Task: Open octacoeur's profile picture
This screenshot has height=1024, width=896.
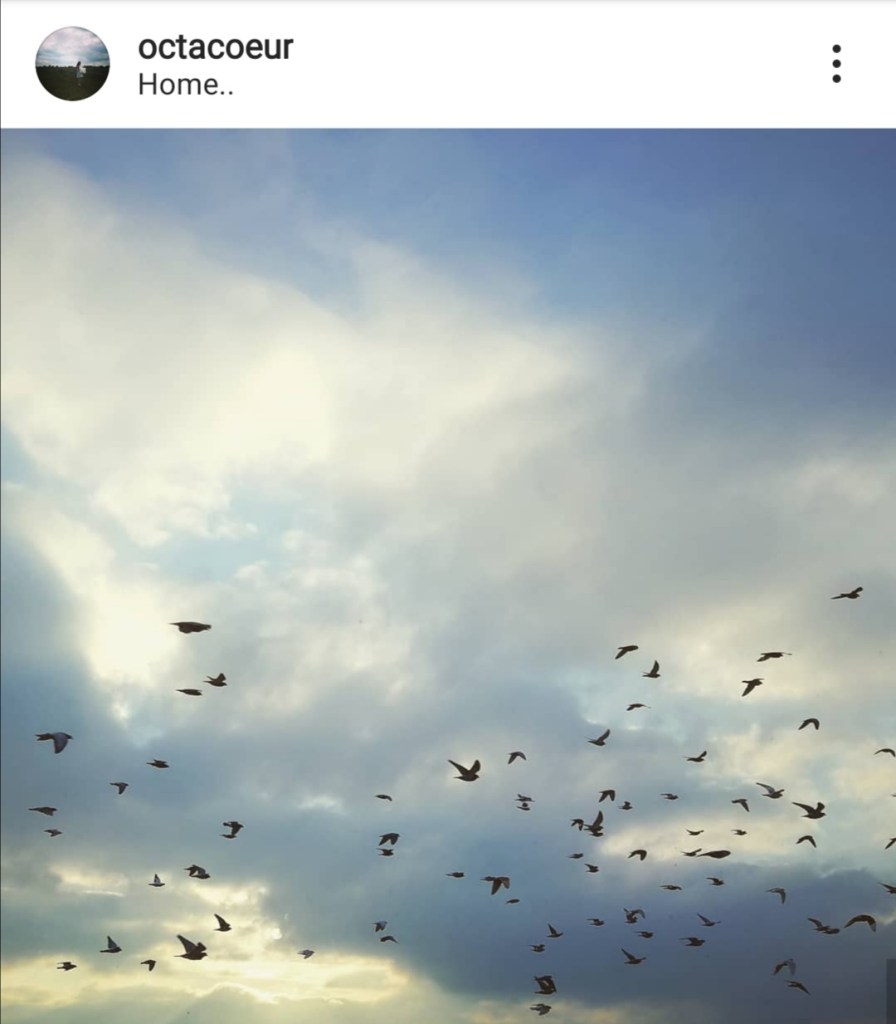Action: [x=72, y=64]
